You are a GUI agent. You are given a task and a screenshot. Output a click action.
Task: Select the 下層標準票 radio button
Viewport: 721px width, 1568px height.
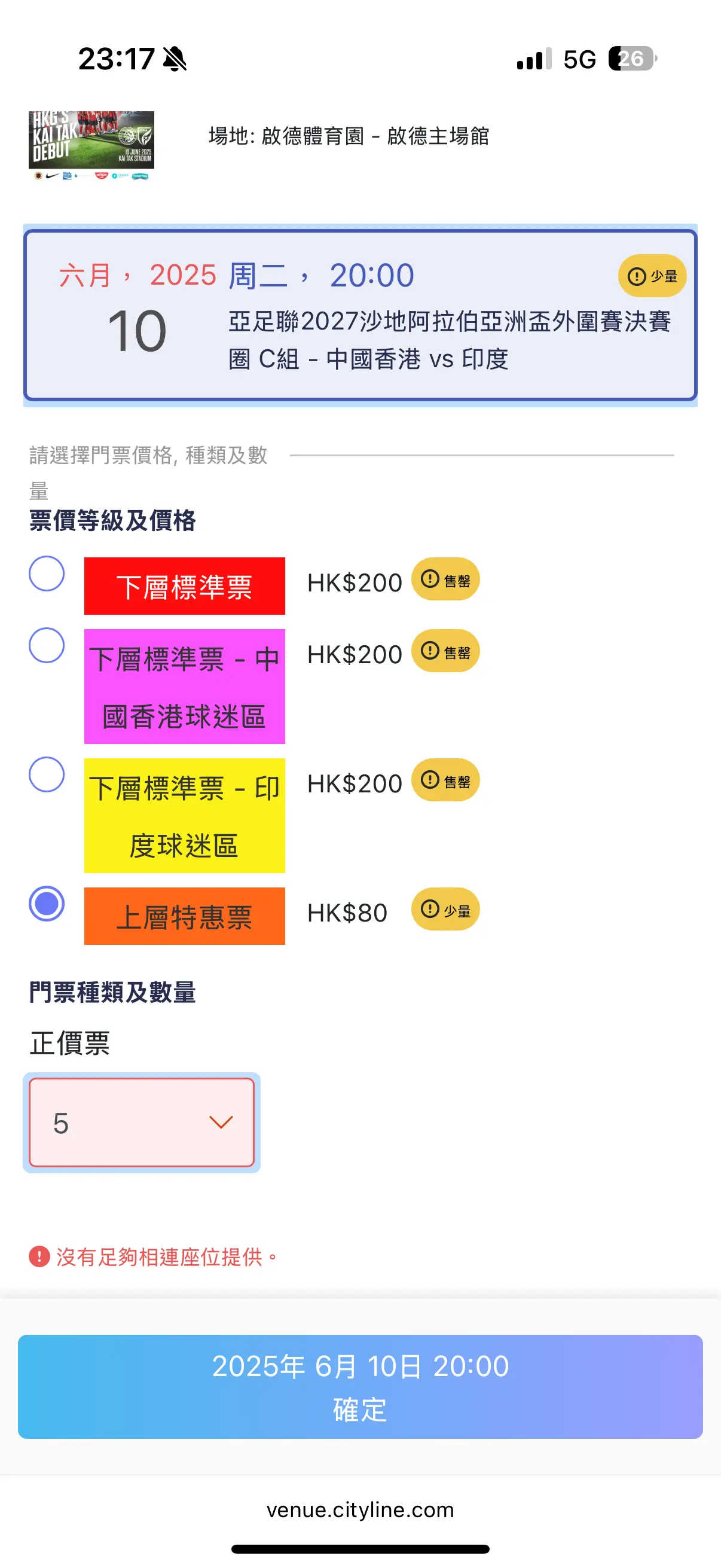[x=47, y=573]
